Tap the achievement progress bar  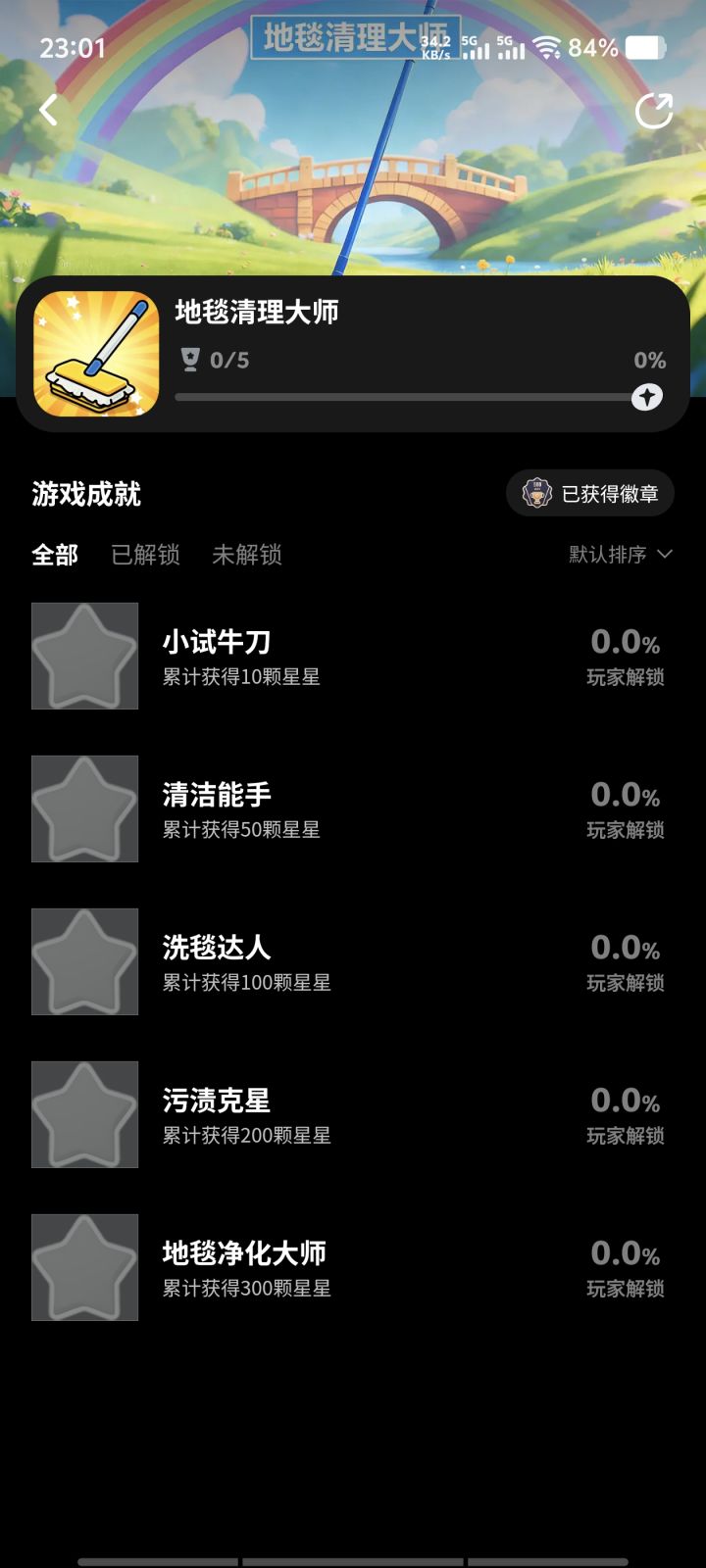pos(412,397)
